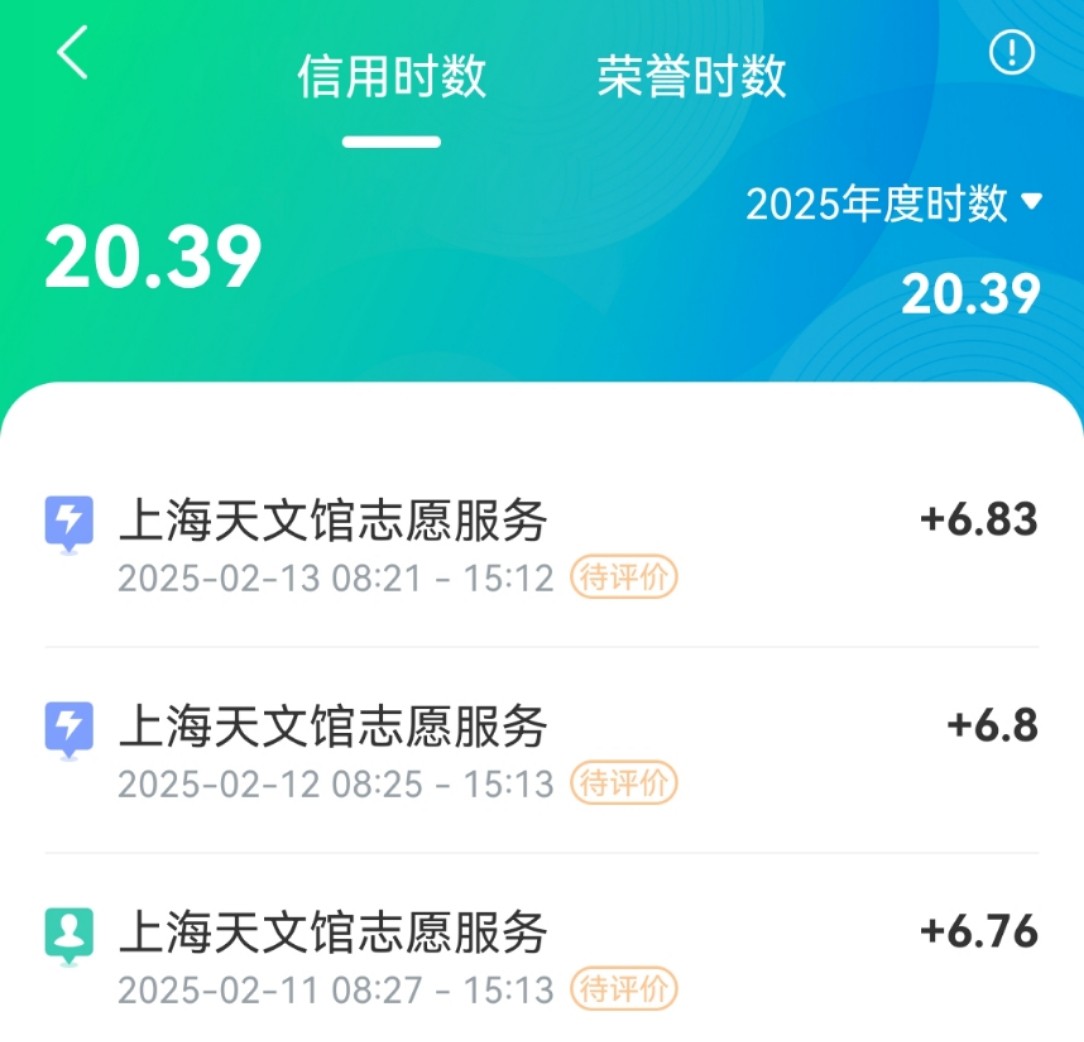Expand the 2025年度时数 dropdown

pos(893,205)
